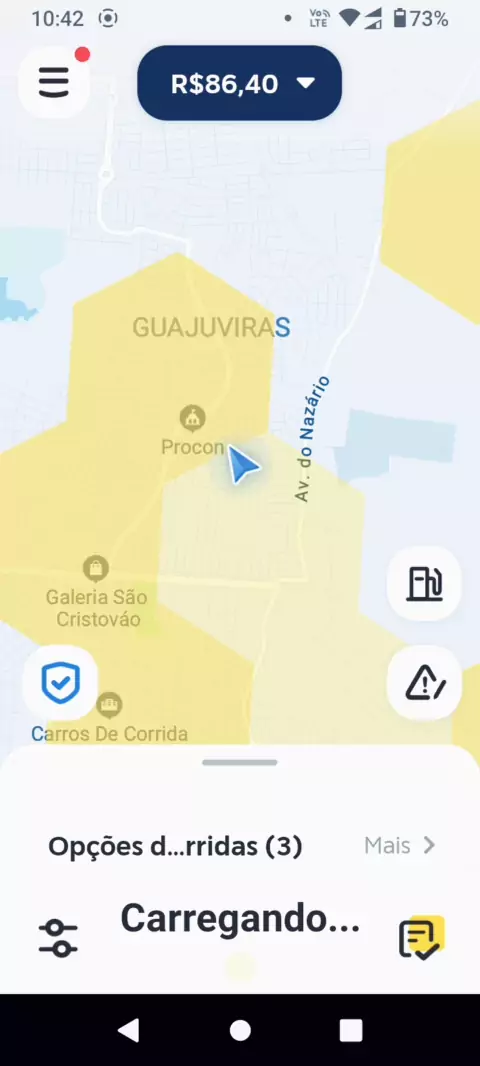Report a road incident with warning icon
The image size is (480, 1066).
coord(424,683)
